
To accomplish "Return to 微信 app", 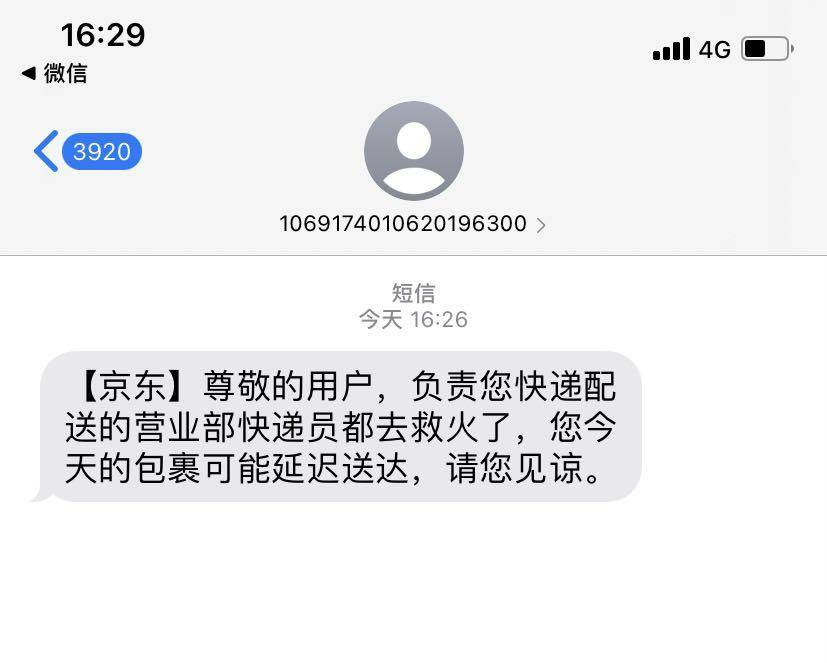I will point(54,73).
